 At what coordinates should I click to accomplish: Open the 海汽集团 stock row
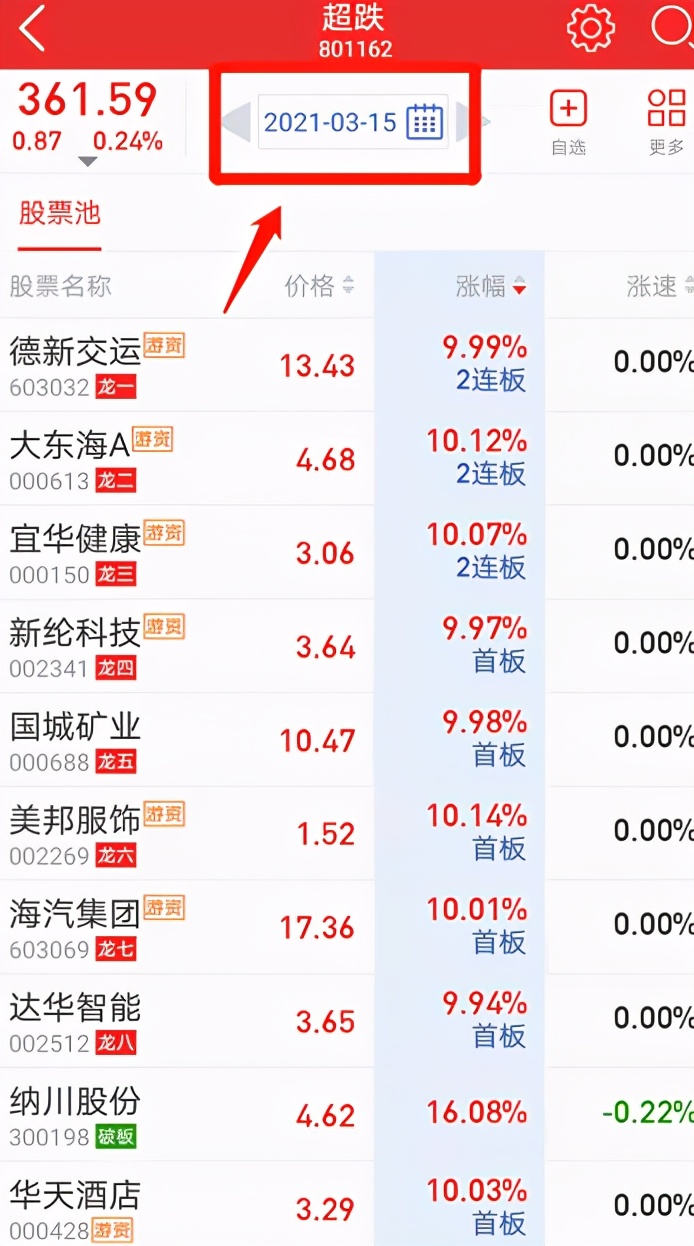pos(347,928)
